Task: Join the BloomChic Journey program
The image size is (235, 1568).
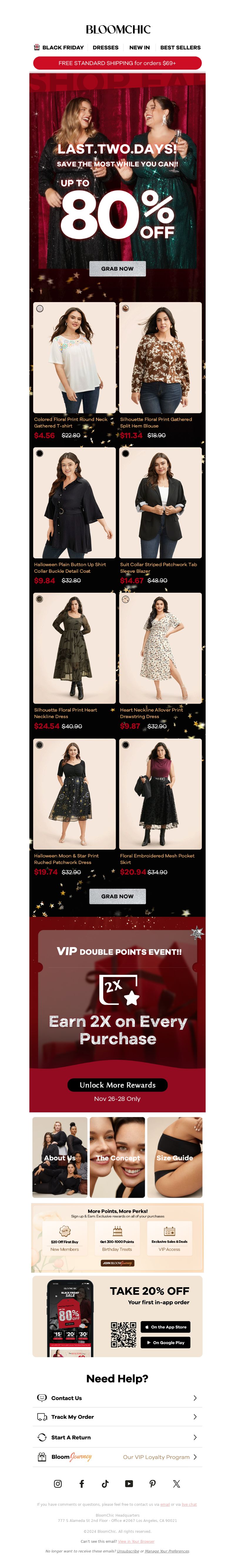Action: (117, 1263)
